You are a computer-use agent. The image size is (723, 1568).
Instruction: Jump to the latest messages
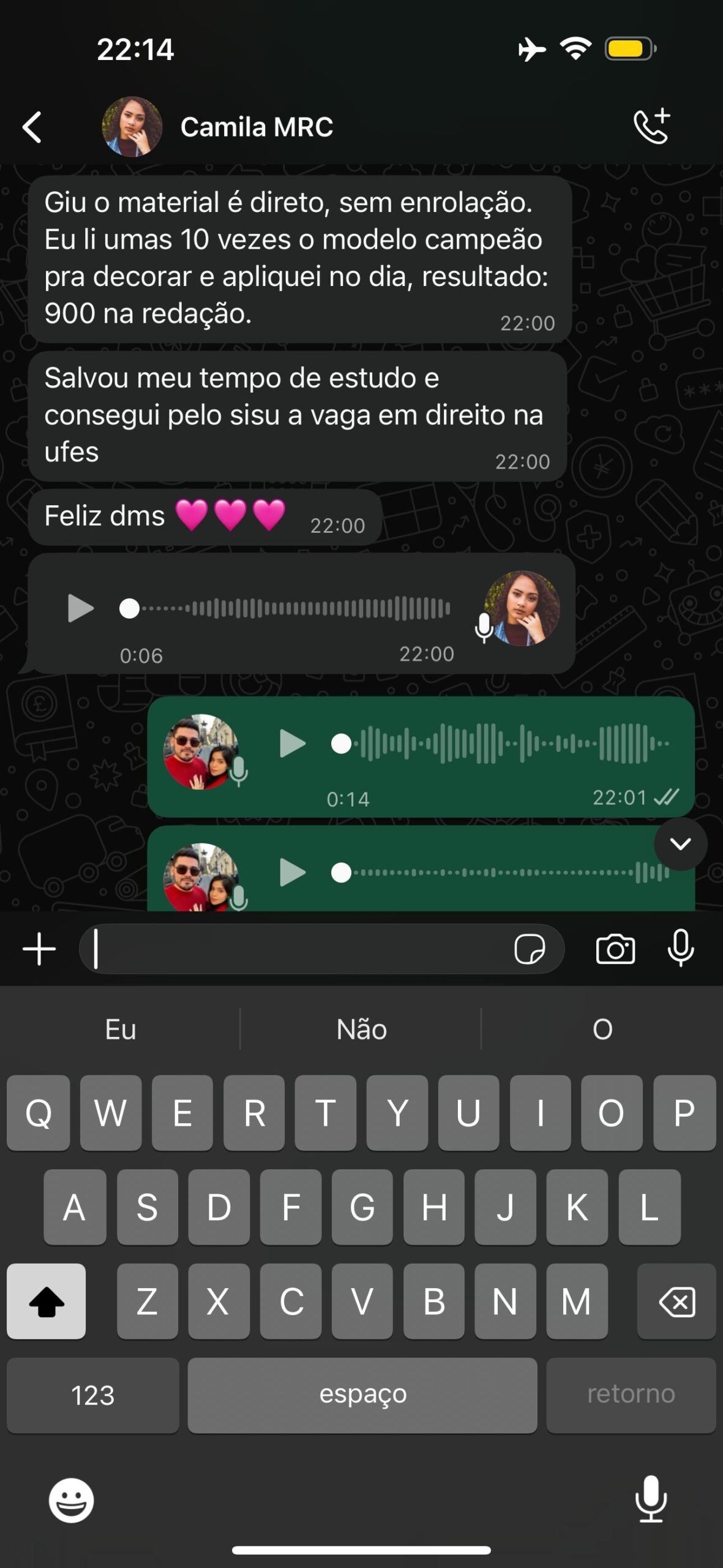tap(680, 844)
